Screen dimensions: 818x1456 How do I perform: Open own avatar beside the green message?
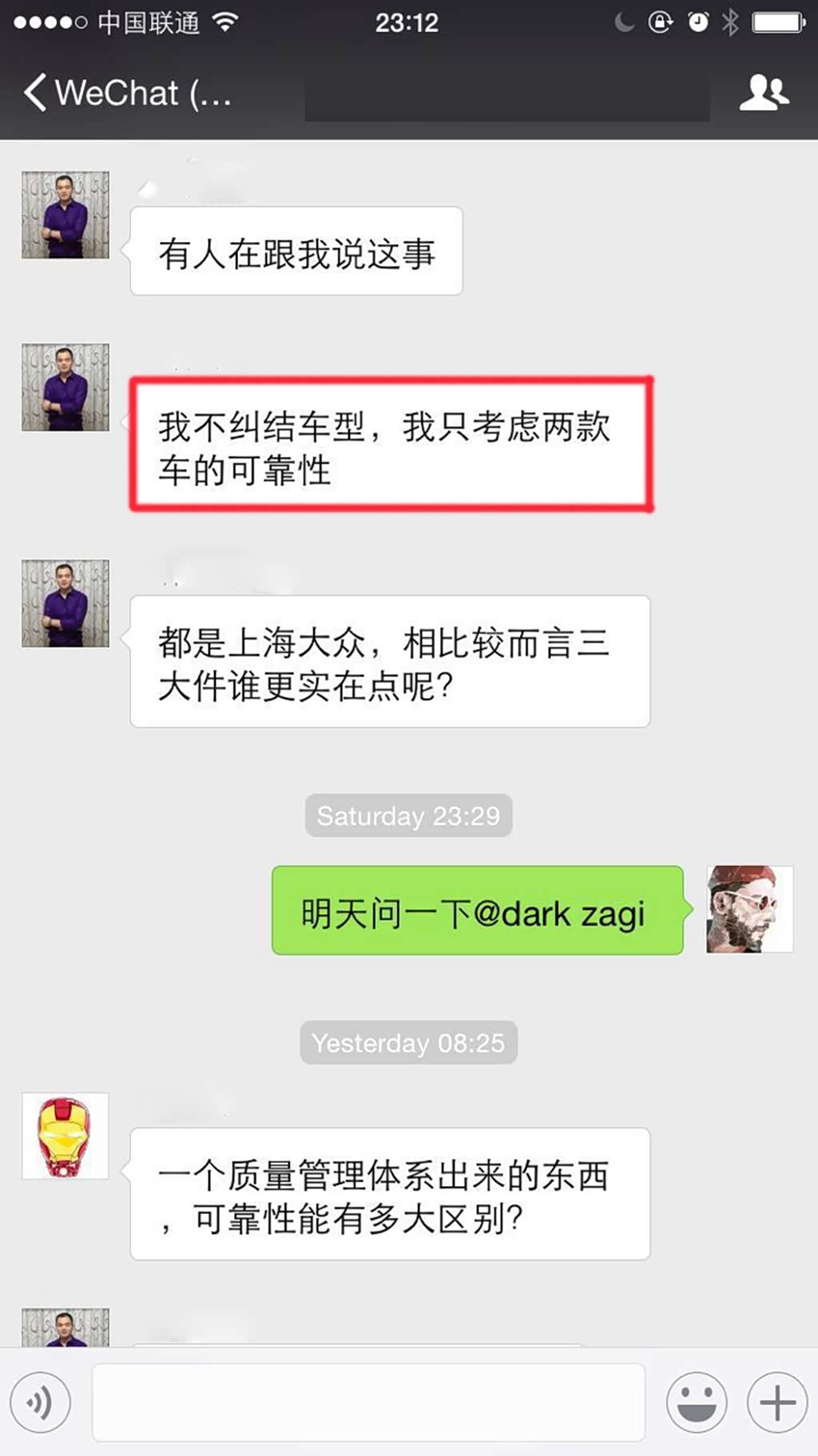point(749,909)
